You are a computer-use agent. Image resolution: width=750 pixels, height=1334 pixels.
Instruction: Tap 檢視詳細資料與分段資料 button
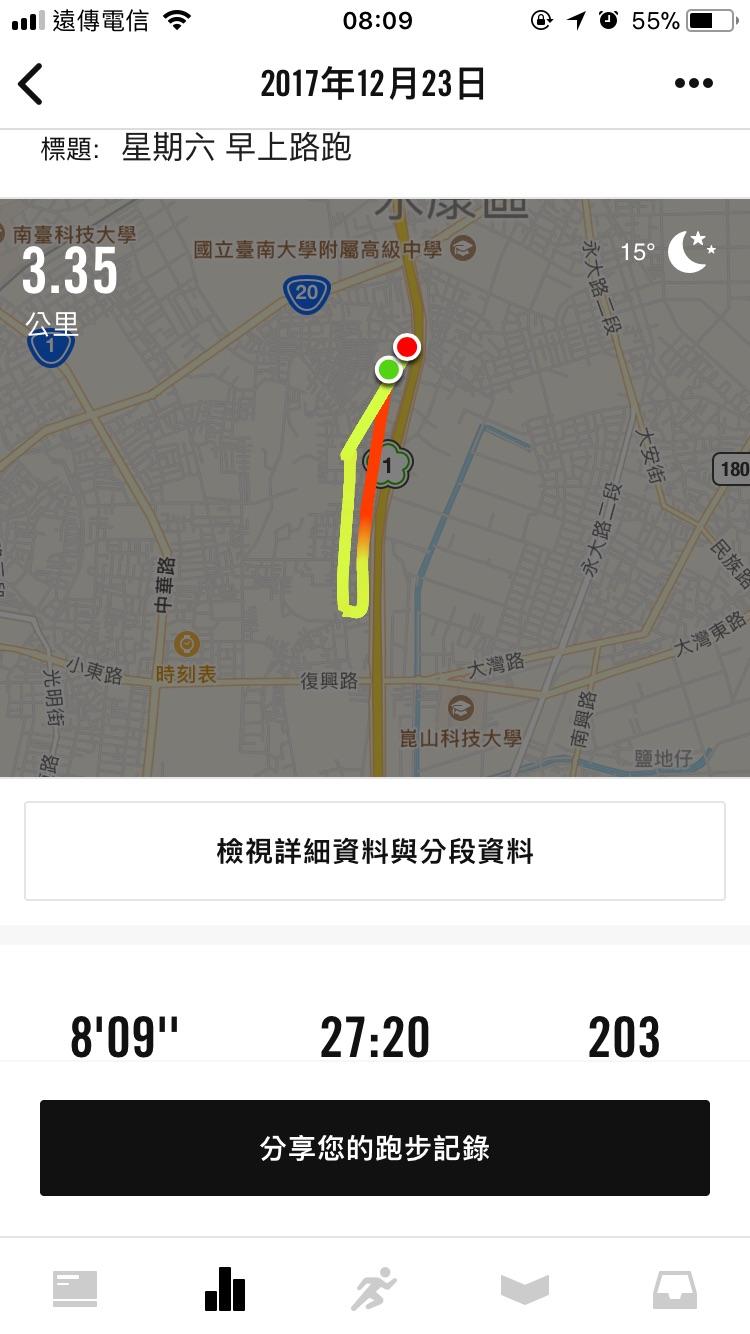coord(375,851)
